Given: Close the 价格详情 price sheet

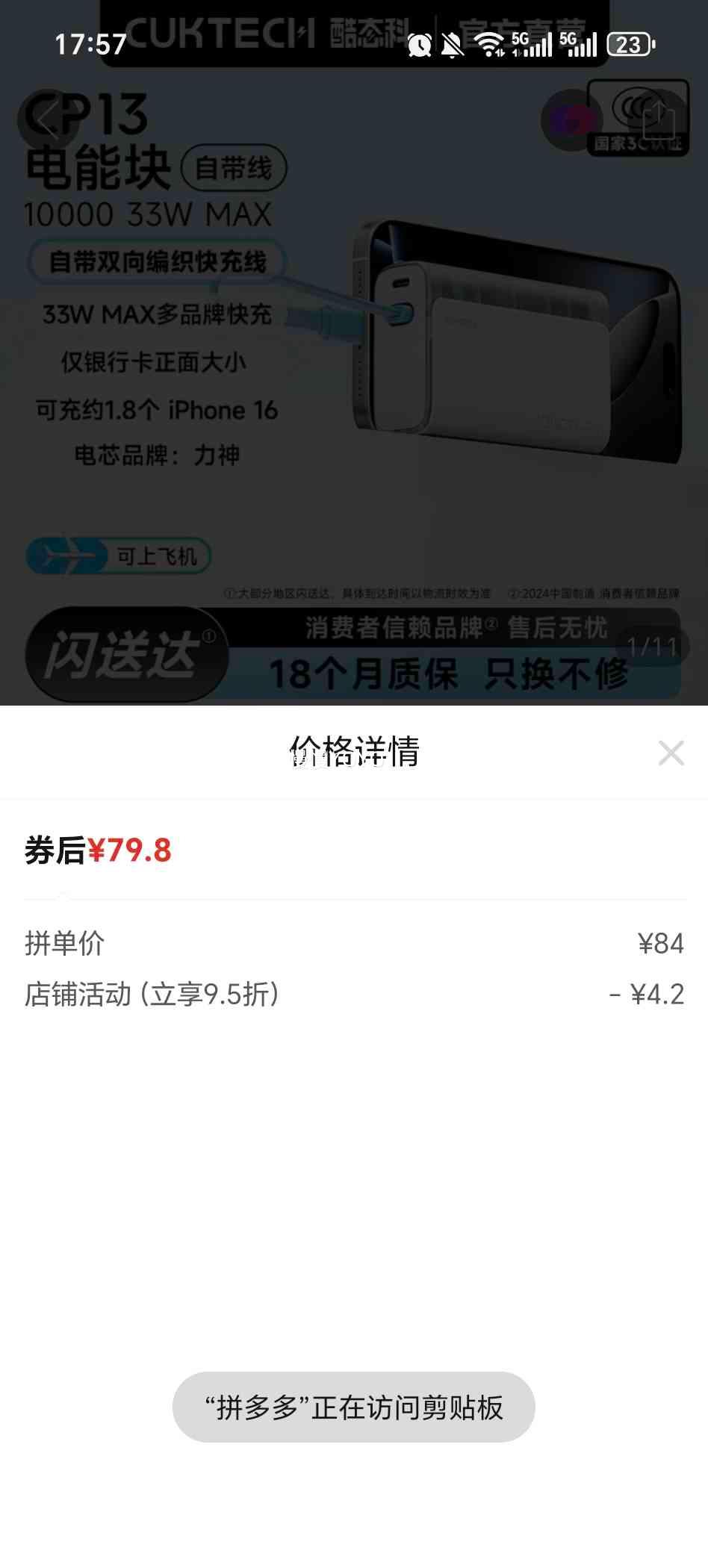Looking at the screenshot, I should [671, 753].
